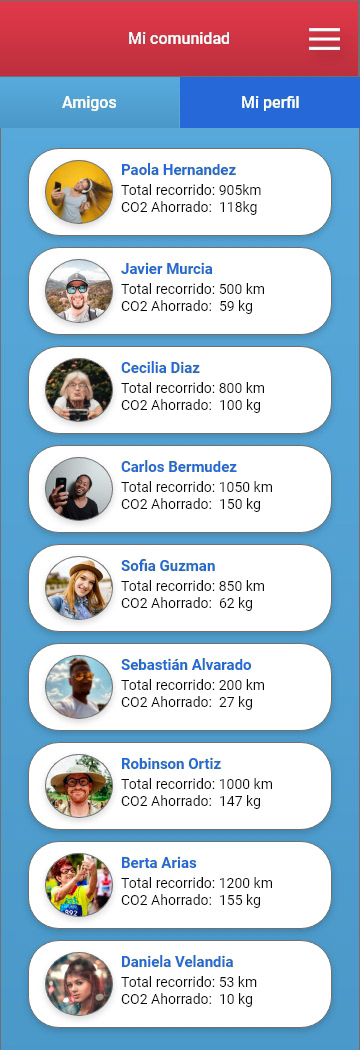Open Javier Murcia's card

pos(180,291)
